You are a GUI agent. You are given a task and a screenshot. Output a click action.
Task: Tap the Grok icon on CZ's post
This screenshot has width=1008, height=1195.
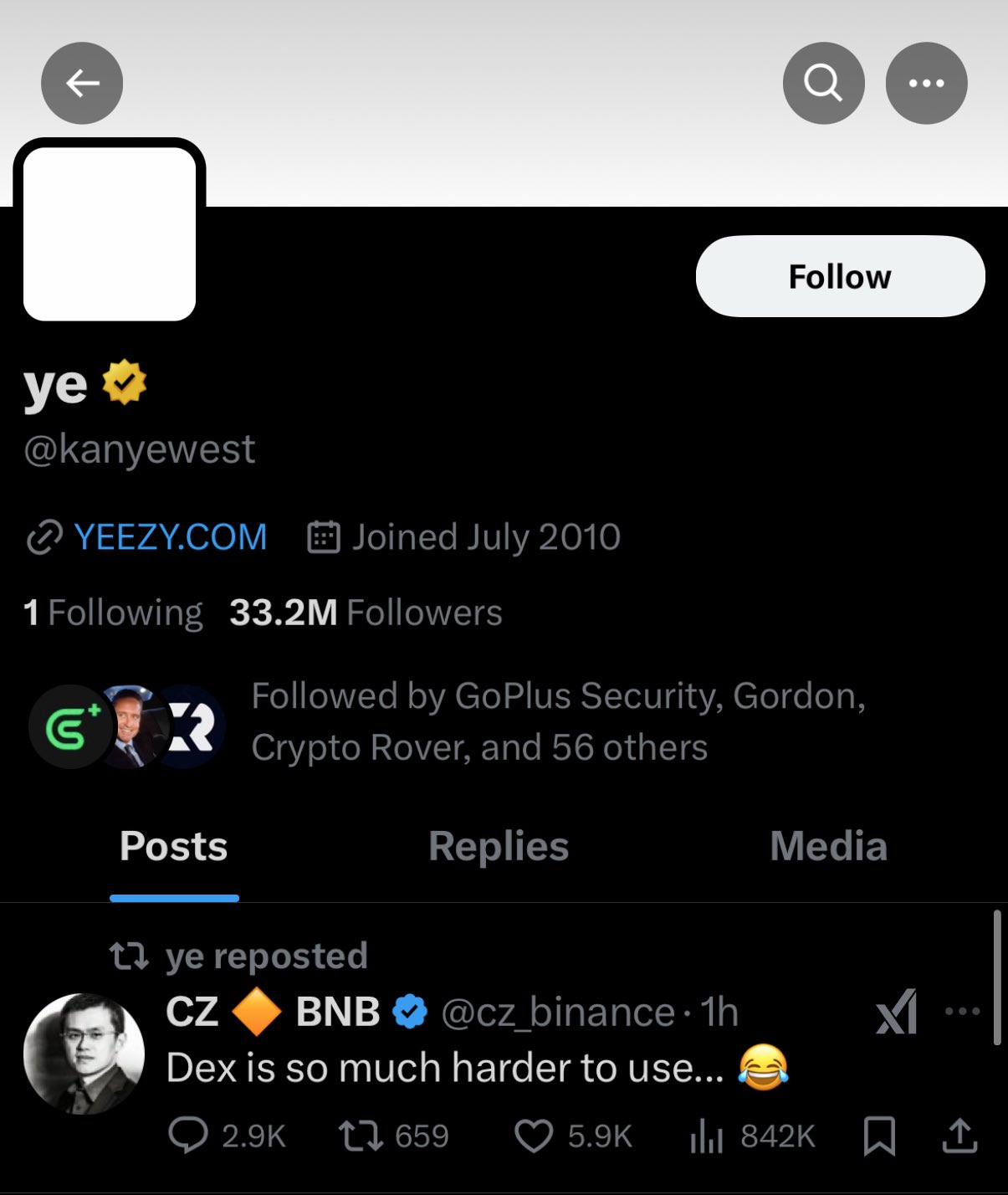tap(896, 1012)
